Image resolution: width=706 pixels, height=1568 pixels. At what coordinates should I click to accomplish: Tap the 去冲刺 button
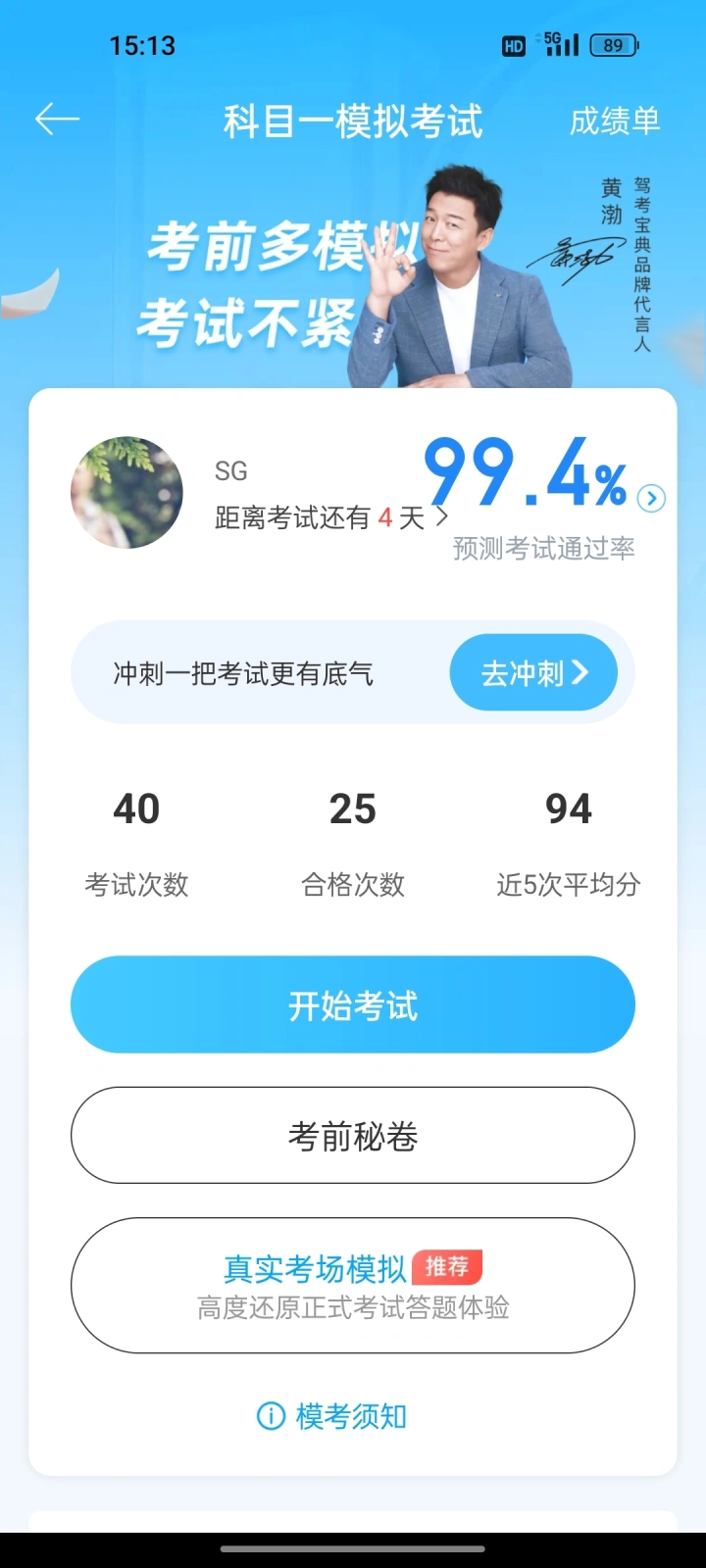pyautogui.click(x=533, y=673)
